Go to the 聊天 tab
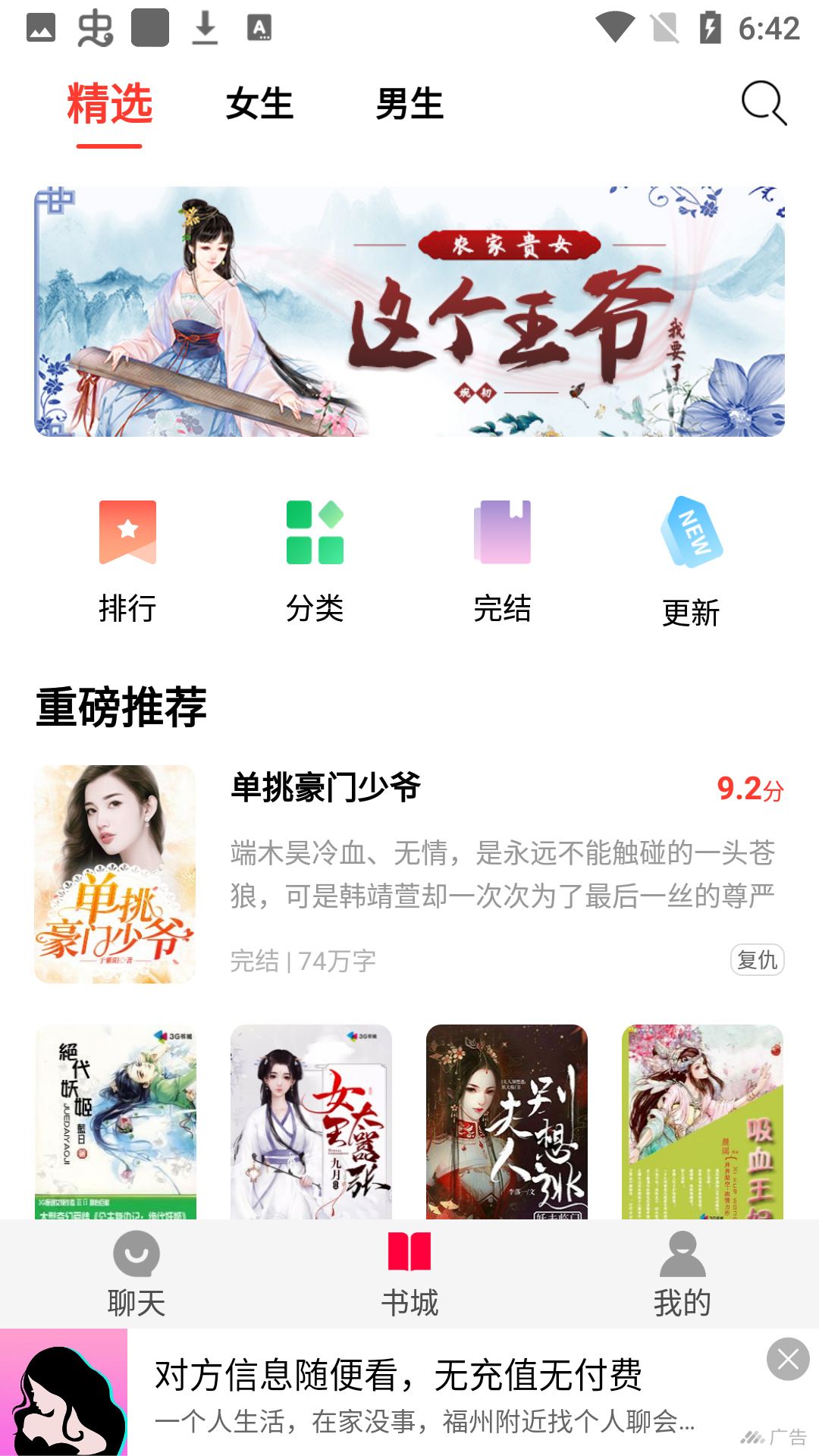 click(x=136, y=1274)
